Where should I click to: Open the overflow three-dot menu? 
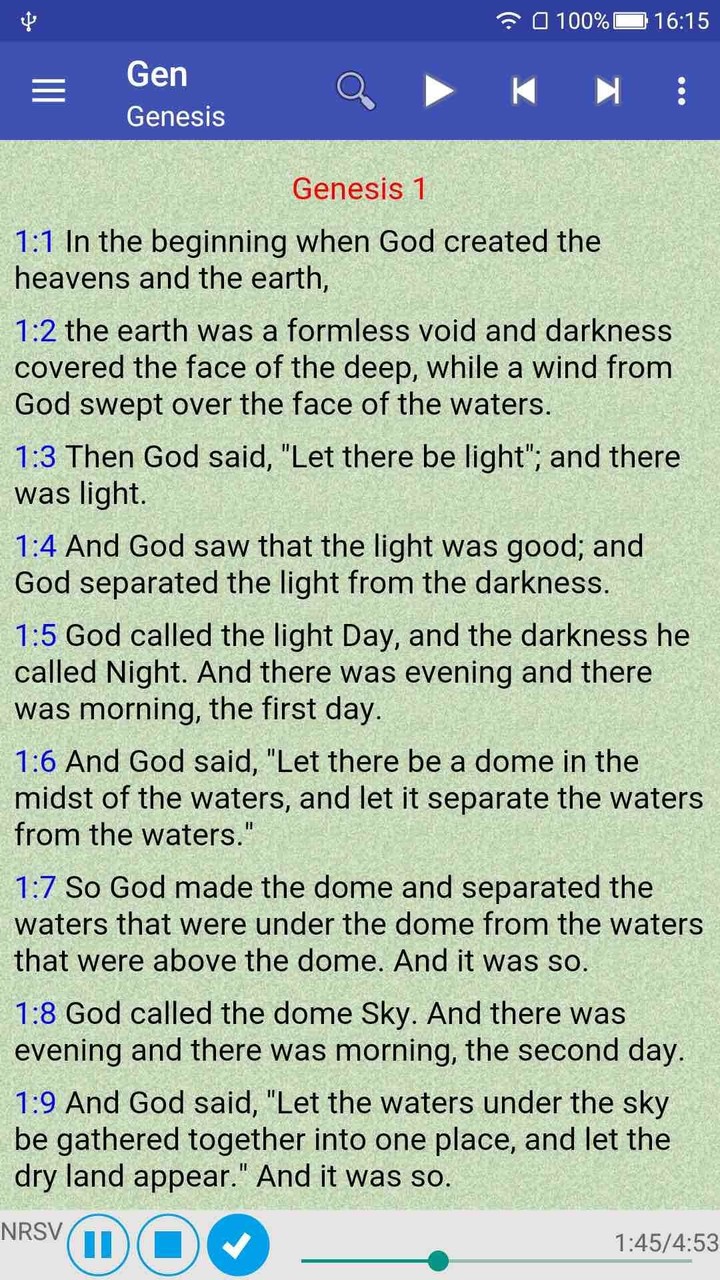681,91
